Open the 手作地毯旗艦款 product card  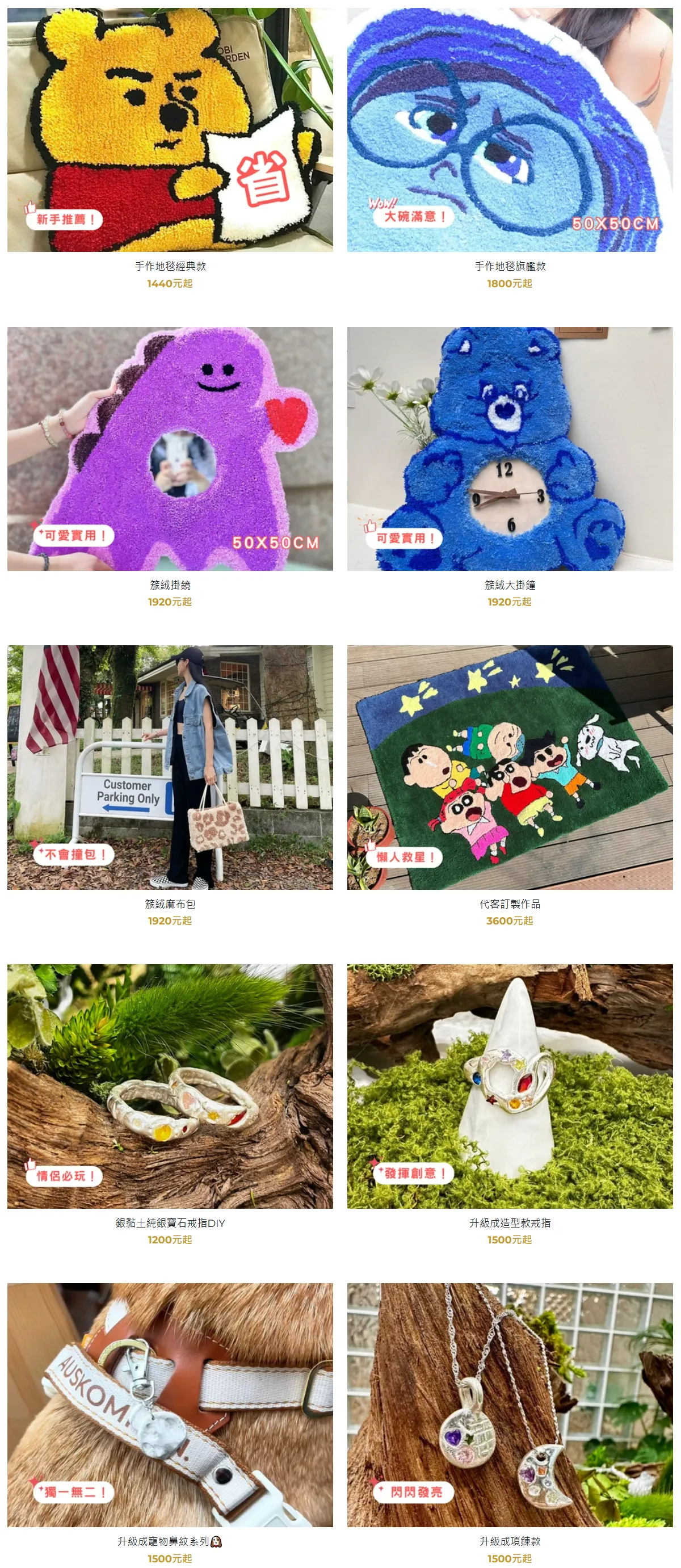click(510, 131)
